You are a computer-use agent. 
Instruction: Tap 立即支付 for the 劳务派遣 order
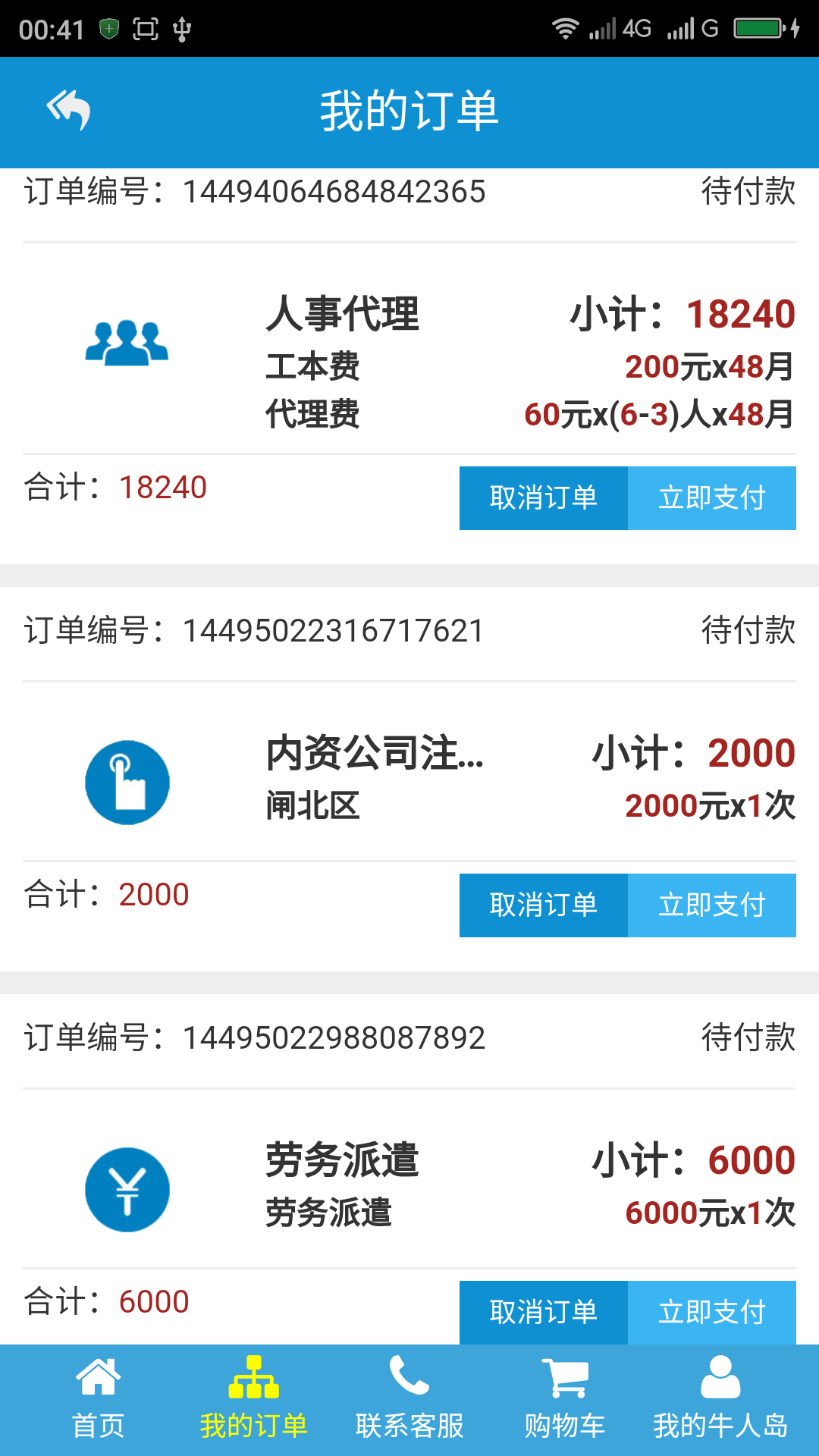pos(711,1313)
